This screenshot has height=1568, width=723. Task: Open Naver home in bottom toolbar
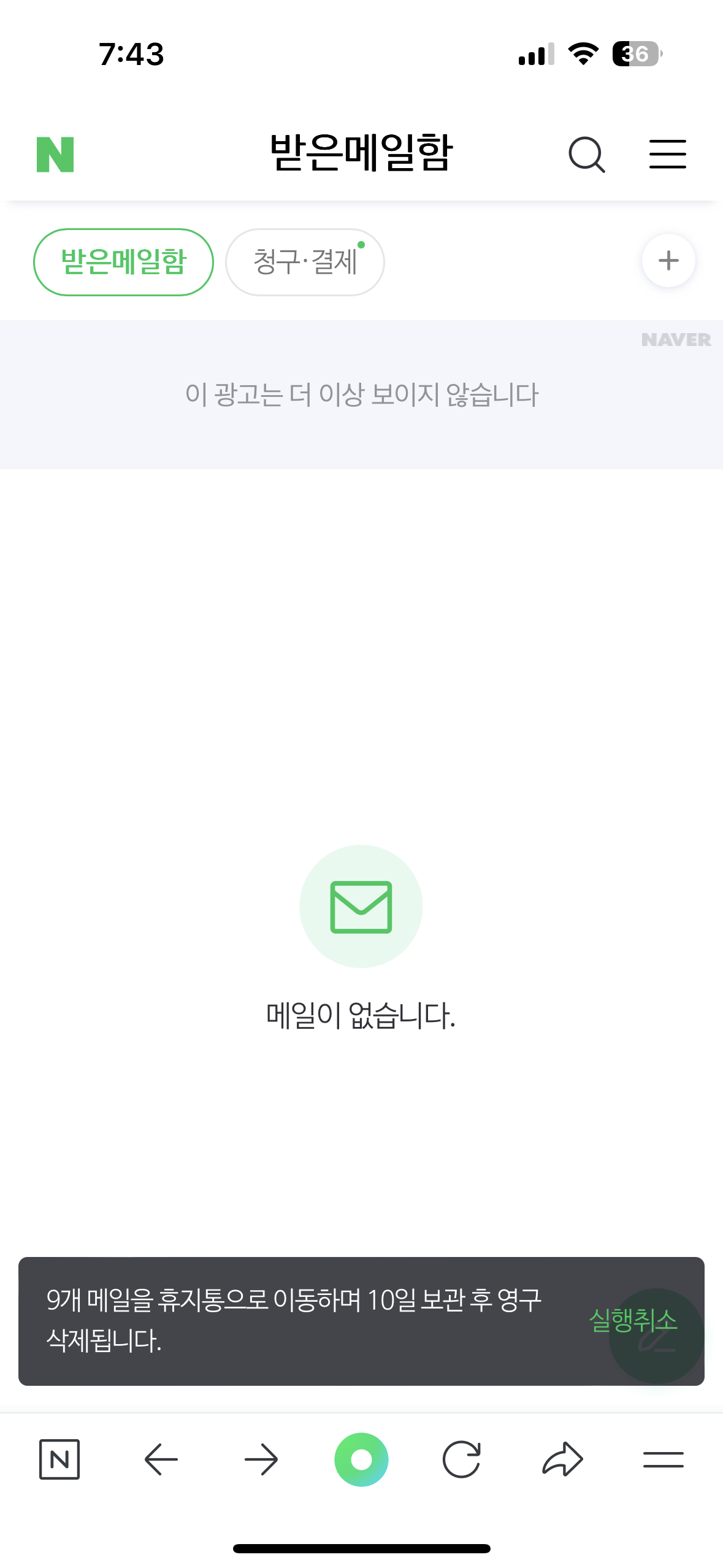click(x=59, y=1459)
